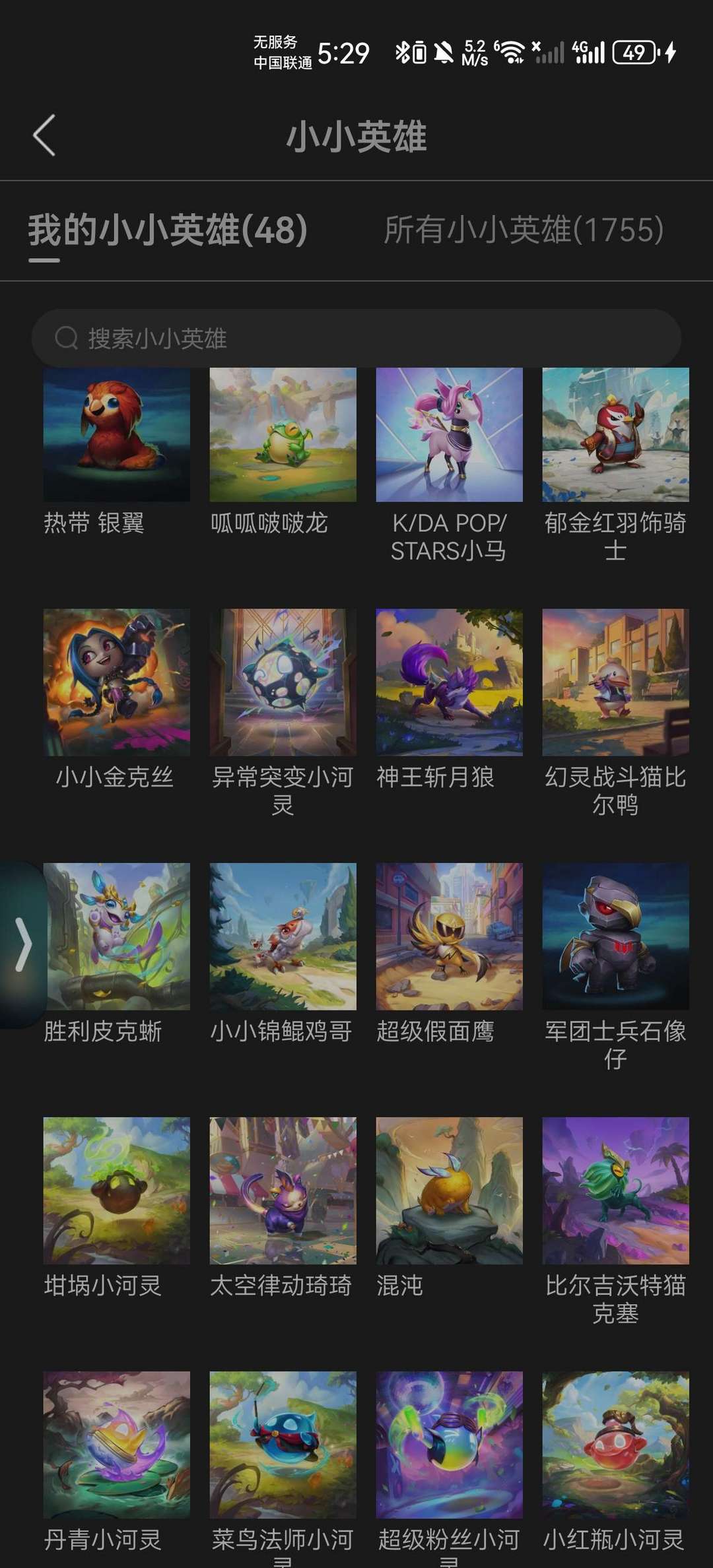Select the 我的小小英雄(48) tab

tap(168, 230)
